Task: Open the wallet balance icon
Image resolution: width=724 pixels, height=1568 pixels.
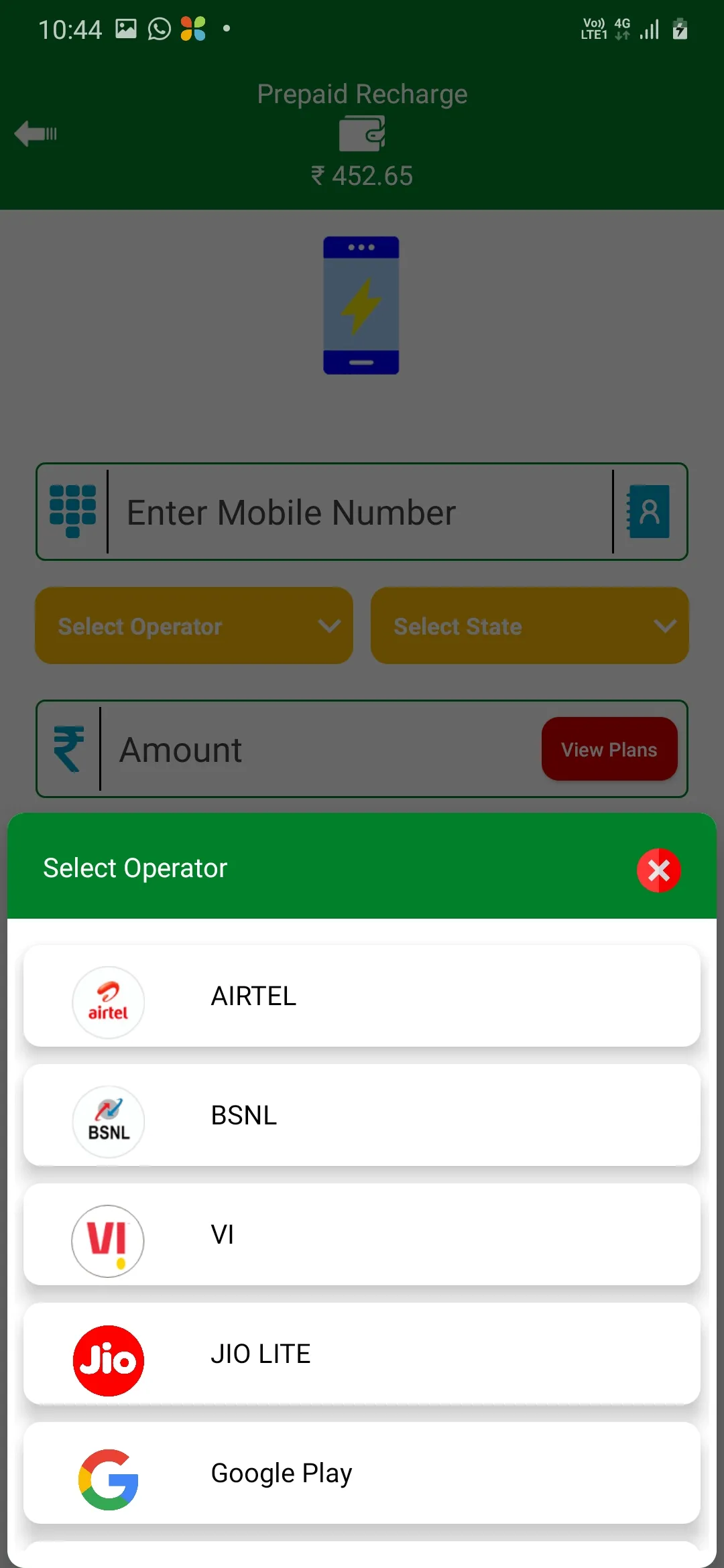Action: (x=361, y=132)
